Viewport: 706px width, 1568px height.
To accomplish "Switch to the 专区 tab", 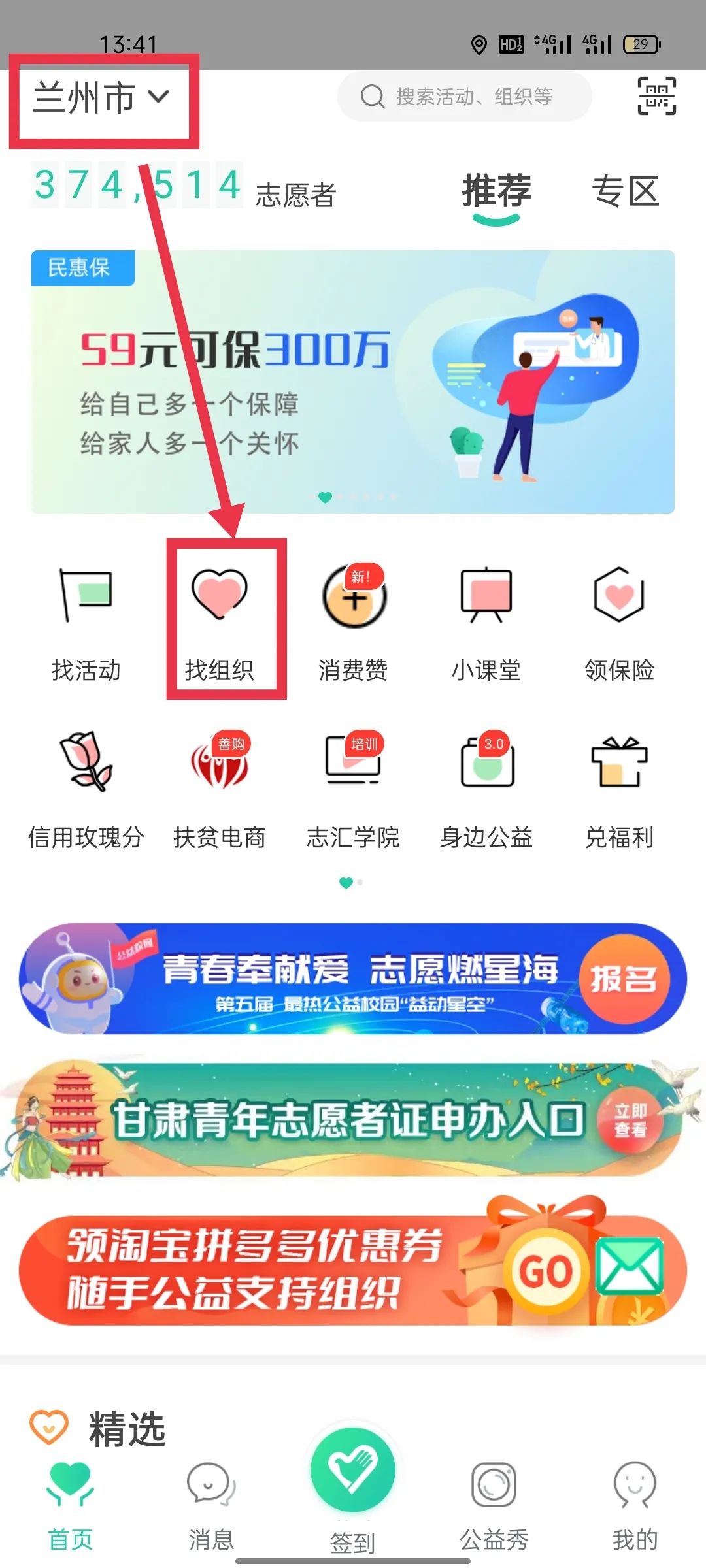I will coord(625,191).
